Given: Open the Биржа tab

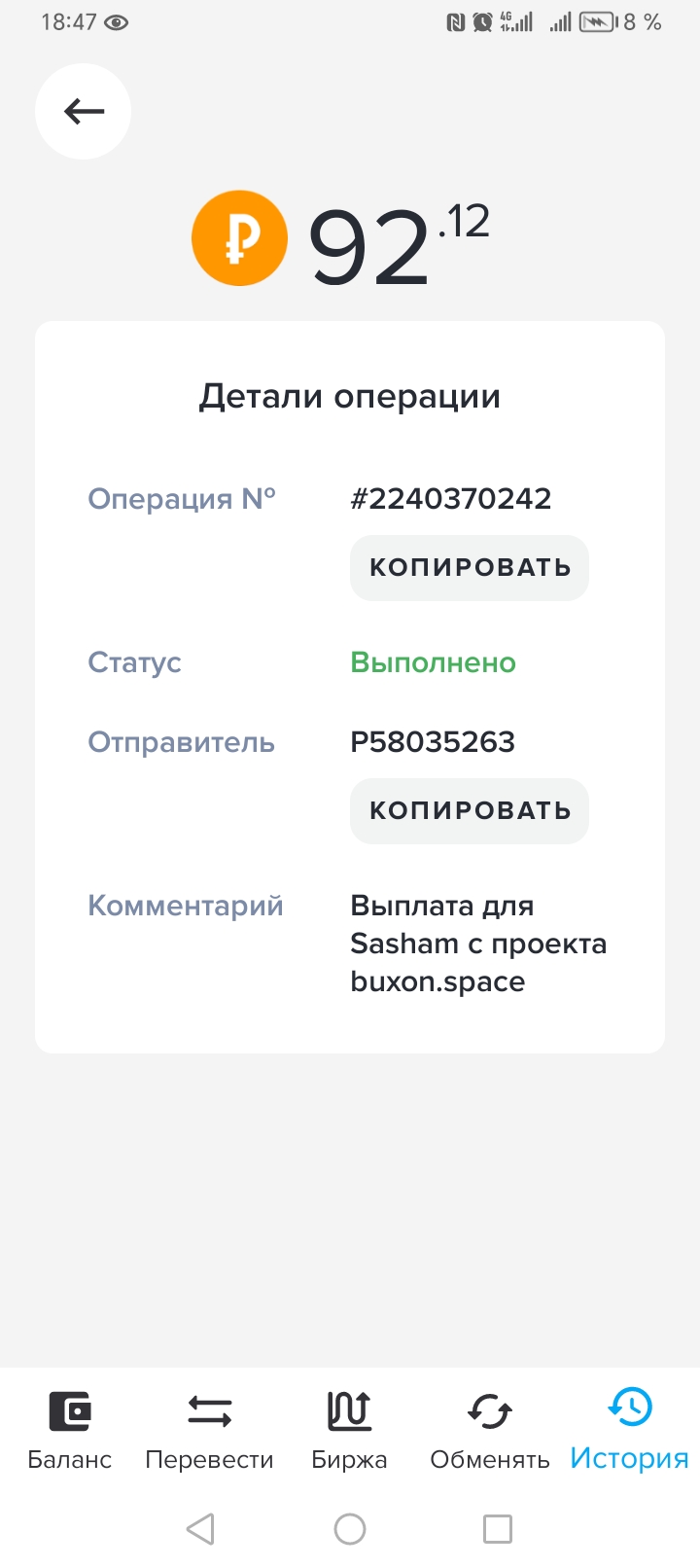Looking at the screenshot, I should (349, 1430).
